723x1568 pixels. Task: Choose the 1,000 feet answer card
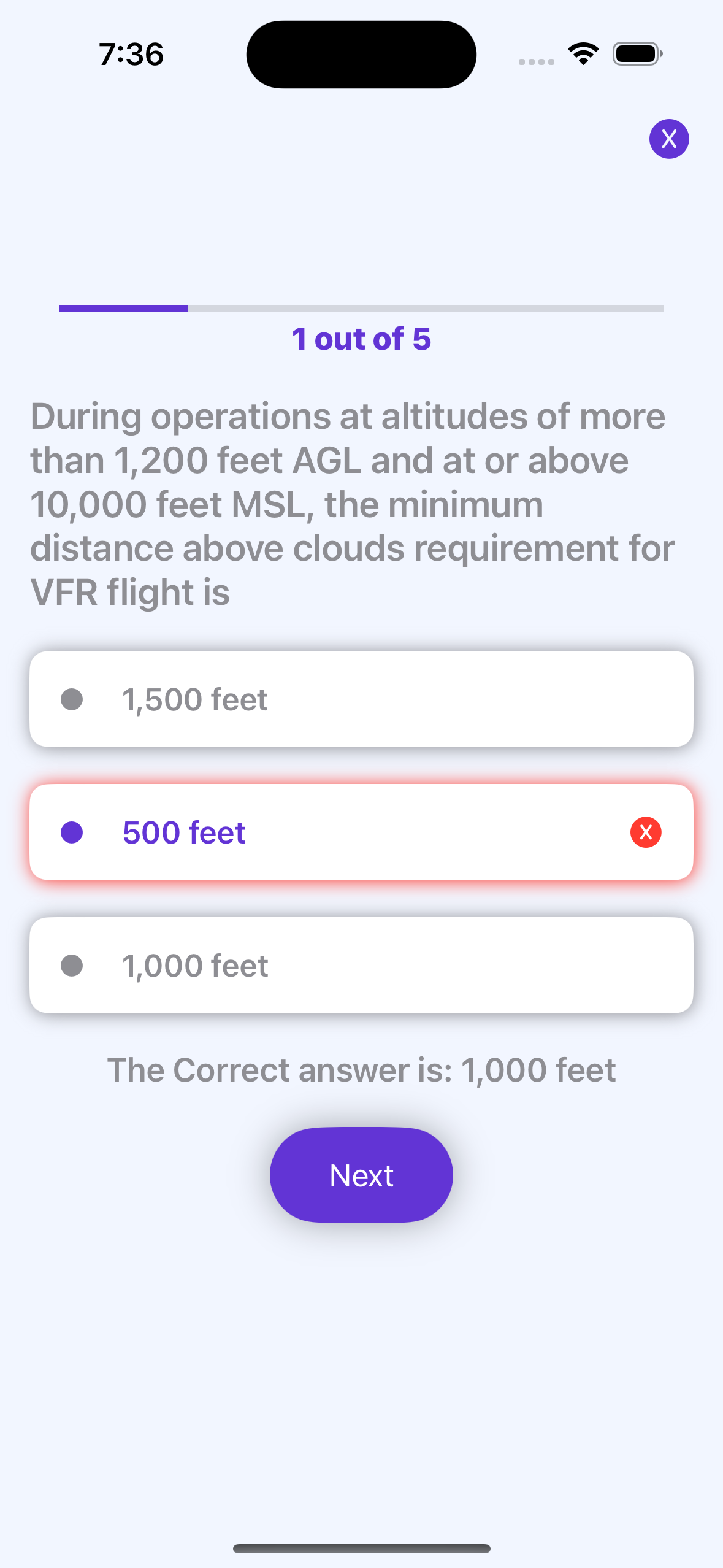361,965
